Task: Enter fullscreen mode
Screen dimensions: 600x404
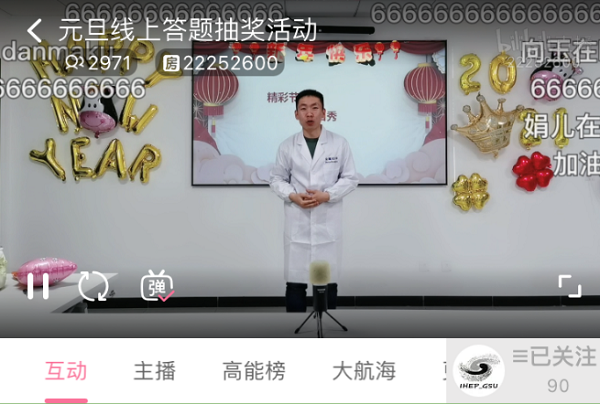Action: point(569,286)
